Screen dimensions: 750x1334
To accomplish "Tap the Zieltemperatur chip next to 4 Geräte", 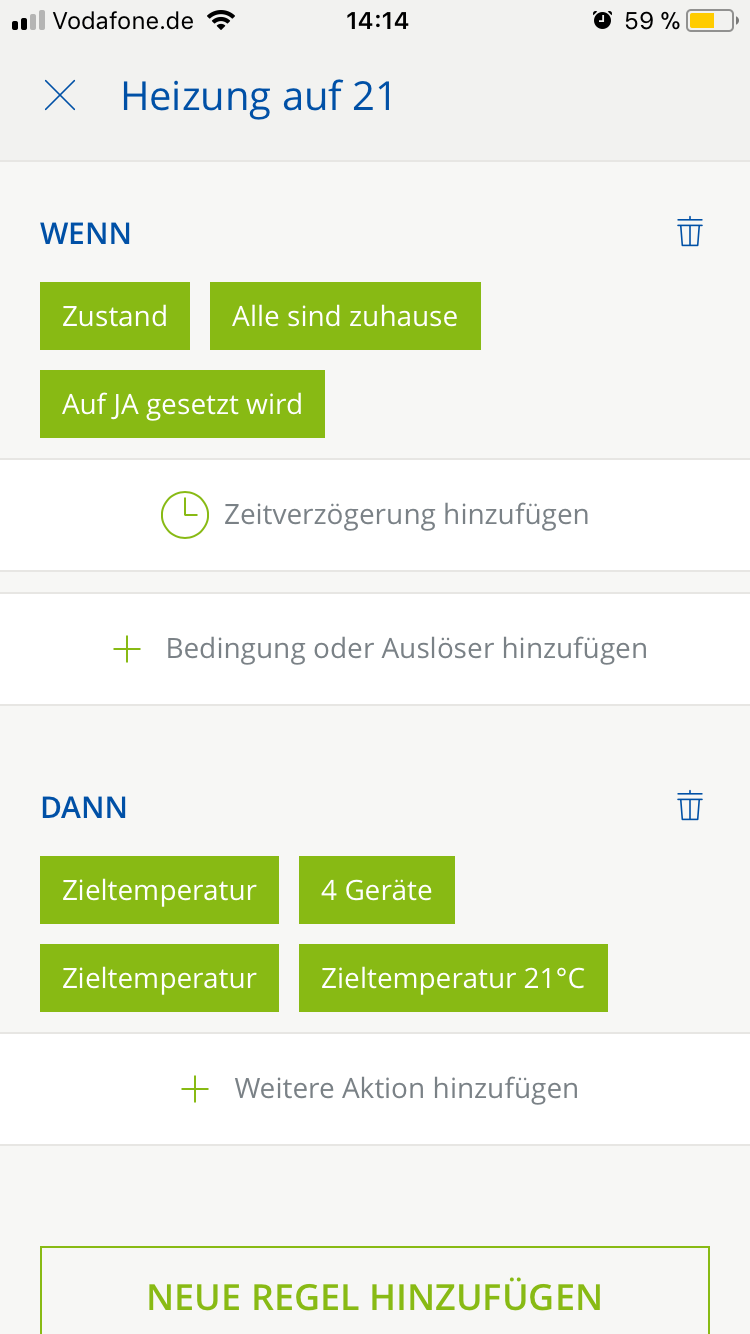I will [159, 890].
